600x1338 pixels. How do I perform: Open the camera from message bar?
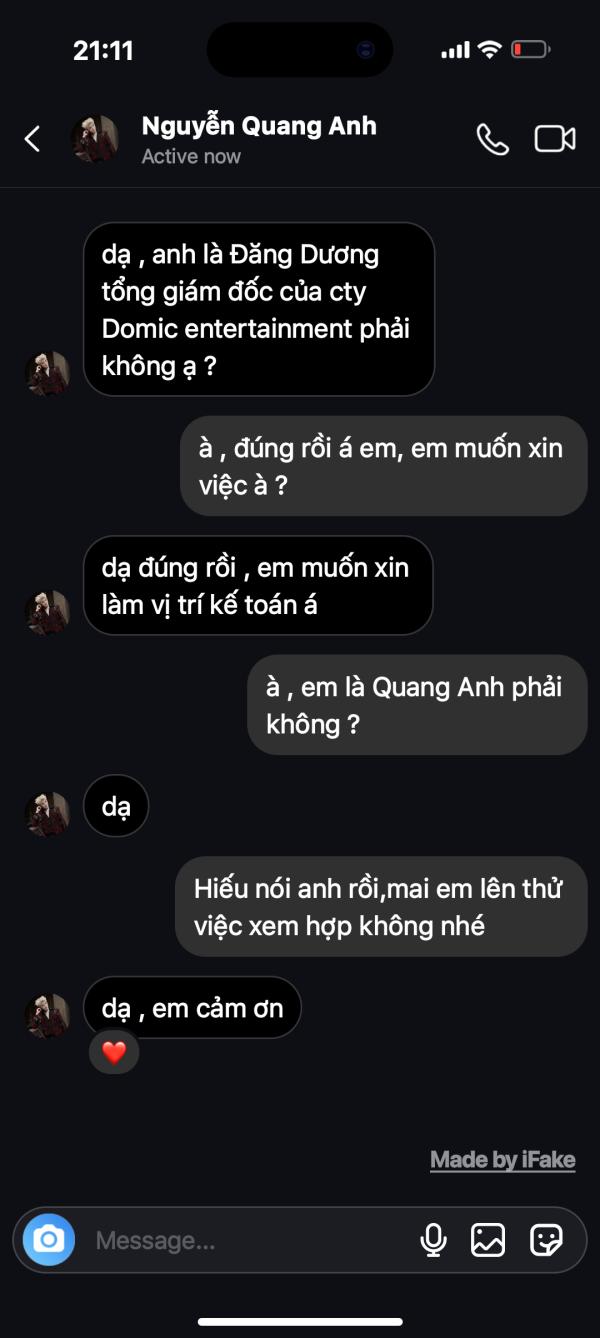(x=49, y=1241)
